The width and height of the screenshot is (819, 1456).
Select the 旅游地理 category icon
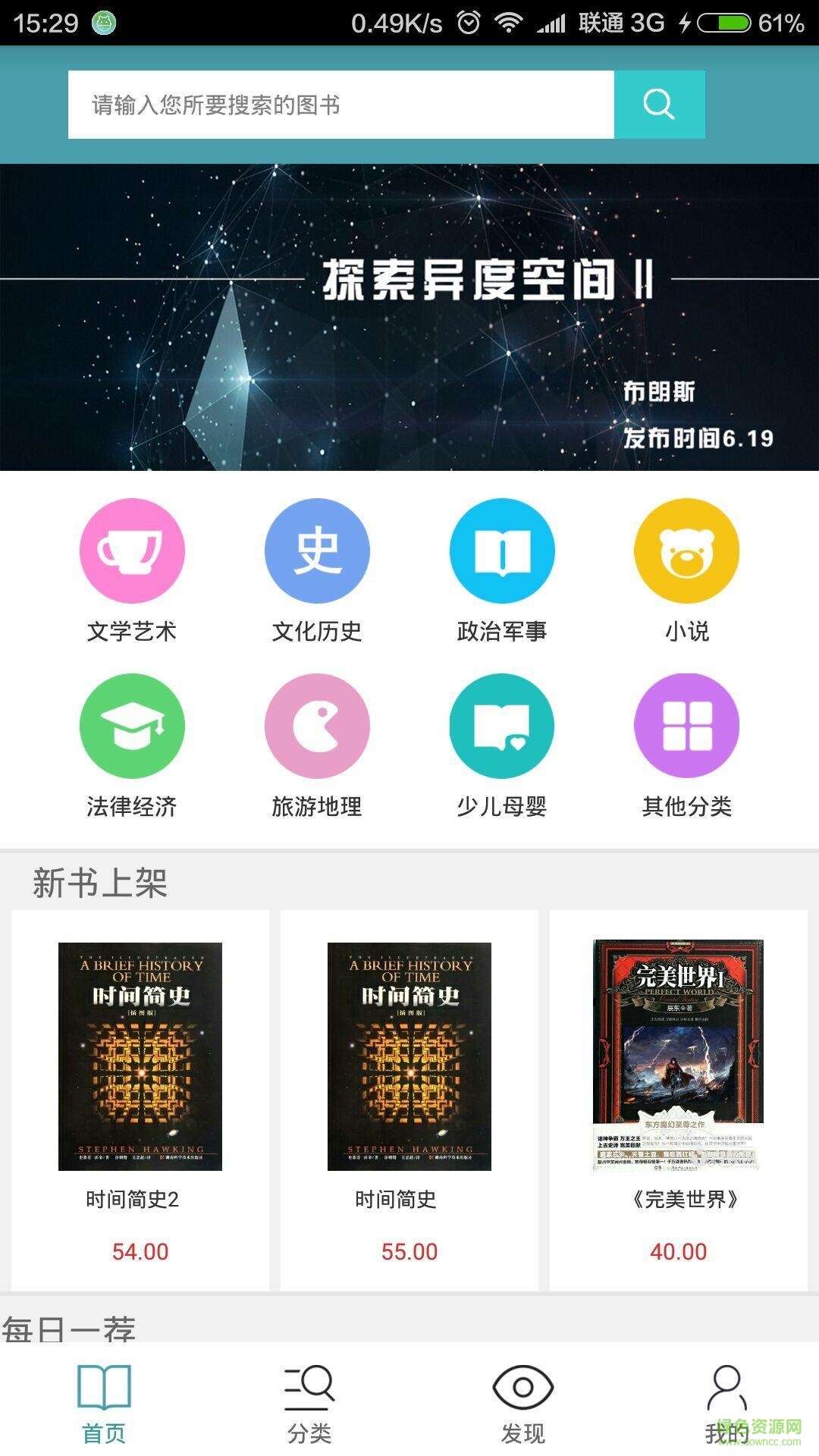click(x=317, y=726)
